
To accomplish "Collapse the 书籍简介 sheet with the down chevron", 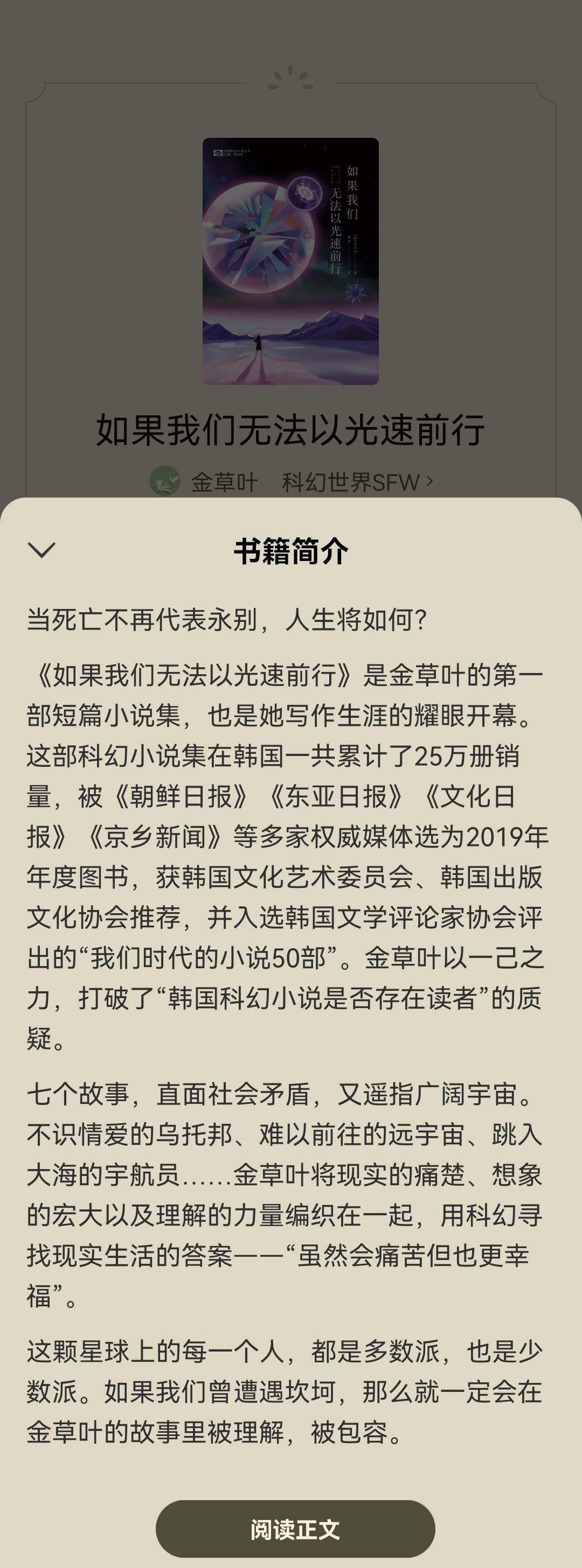I will coord(41,550).
